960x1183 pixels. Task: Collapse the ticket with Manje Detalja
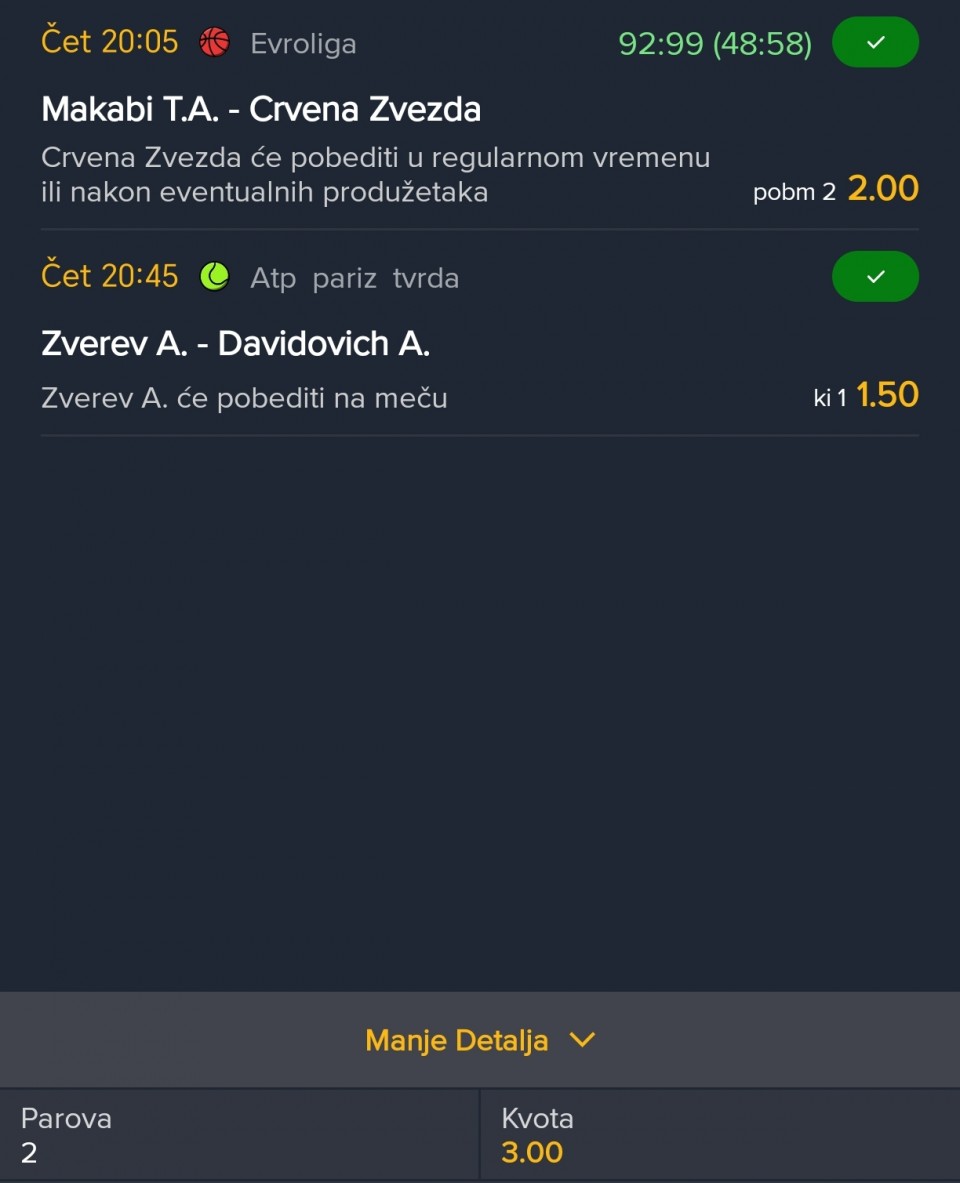point(479,1040)
